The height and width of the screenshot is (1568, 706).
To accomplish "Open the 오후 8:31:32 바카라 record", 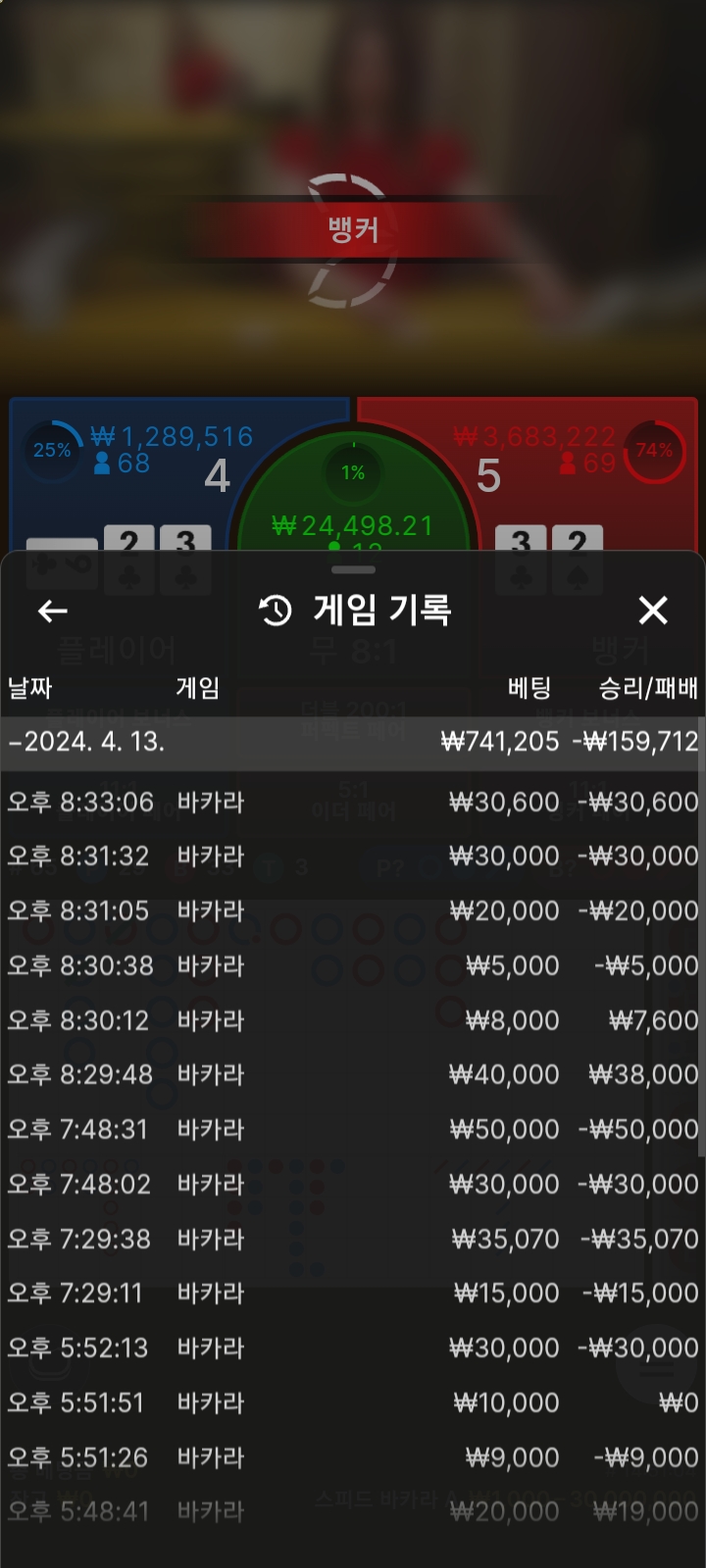I will point(351,857).
